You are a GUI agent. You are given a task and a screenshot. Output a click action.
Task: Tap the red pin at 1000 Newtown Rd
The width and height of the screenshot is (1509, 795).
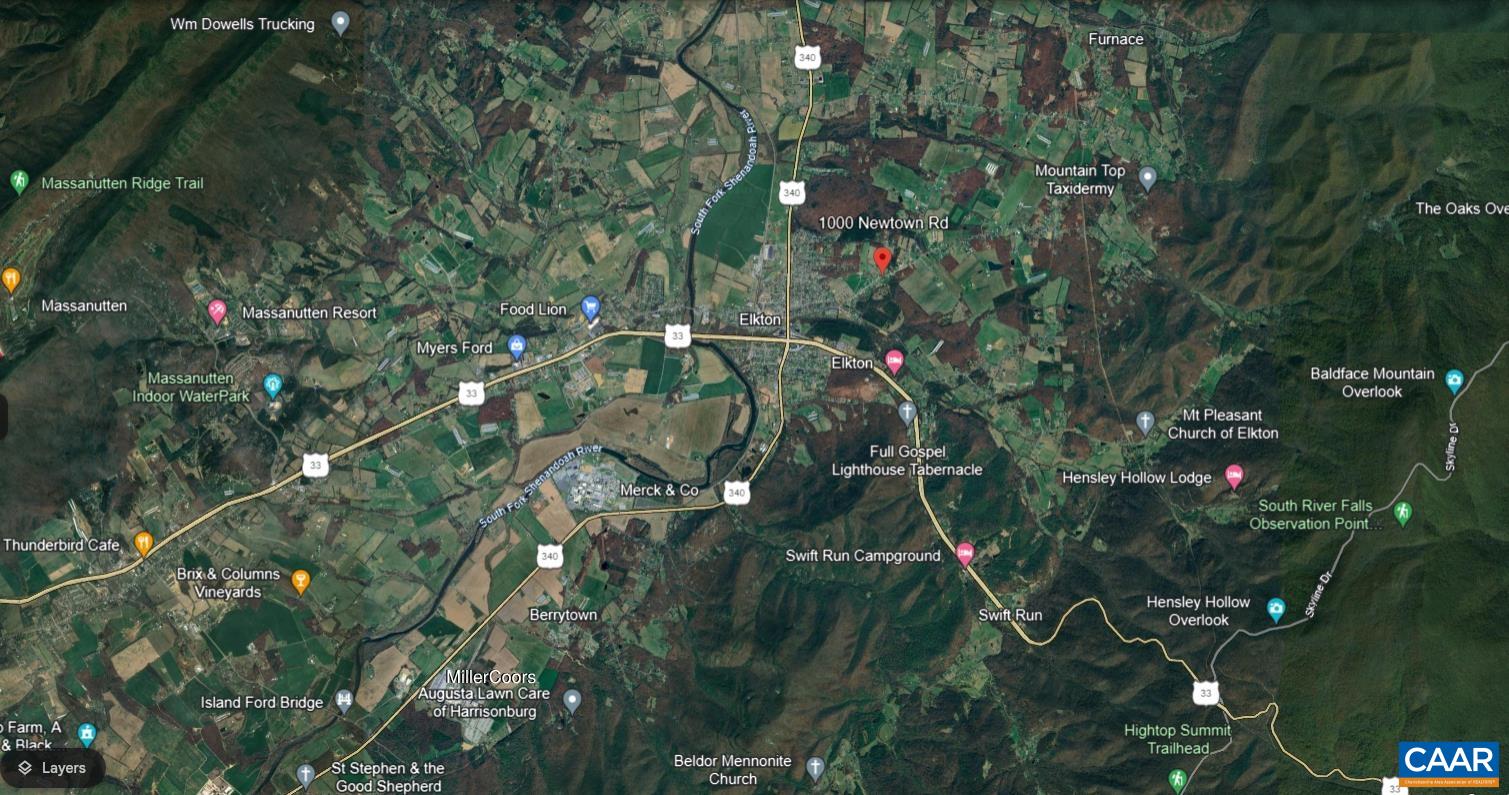pyautogui.click(x=882, y=259)
